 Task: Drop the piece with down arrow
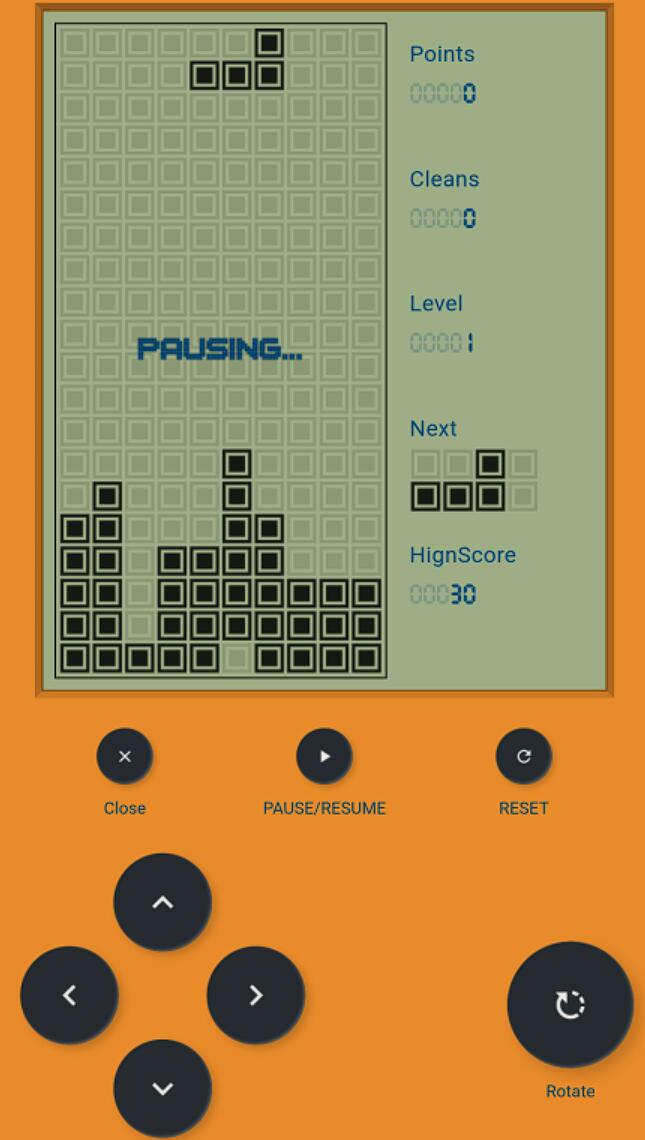click(x=162, y=1088)
